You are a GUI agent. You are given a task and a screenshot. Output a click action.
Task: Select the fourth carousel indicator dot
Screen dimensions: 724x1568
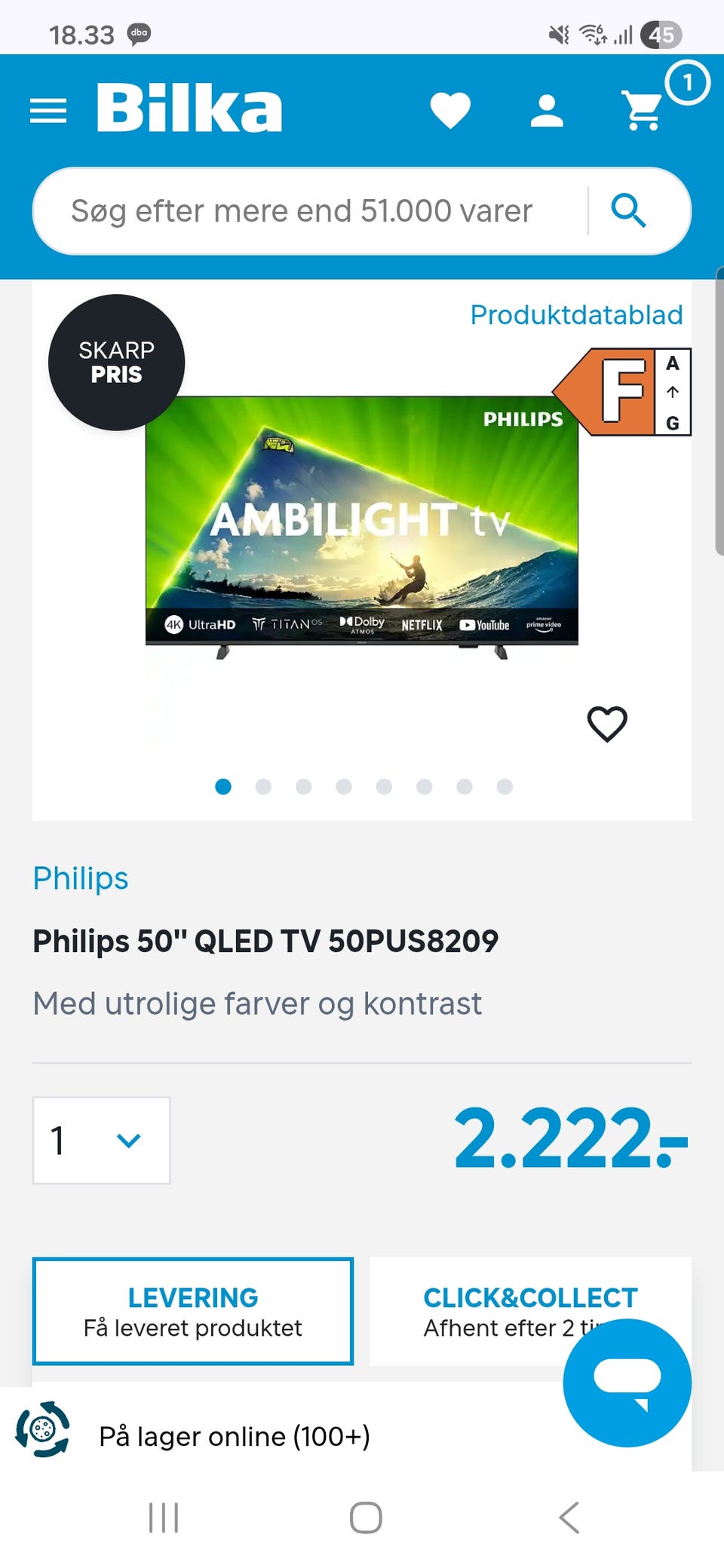tap(344, 786)
